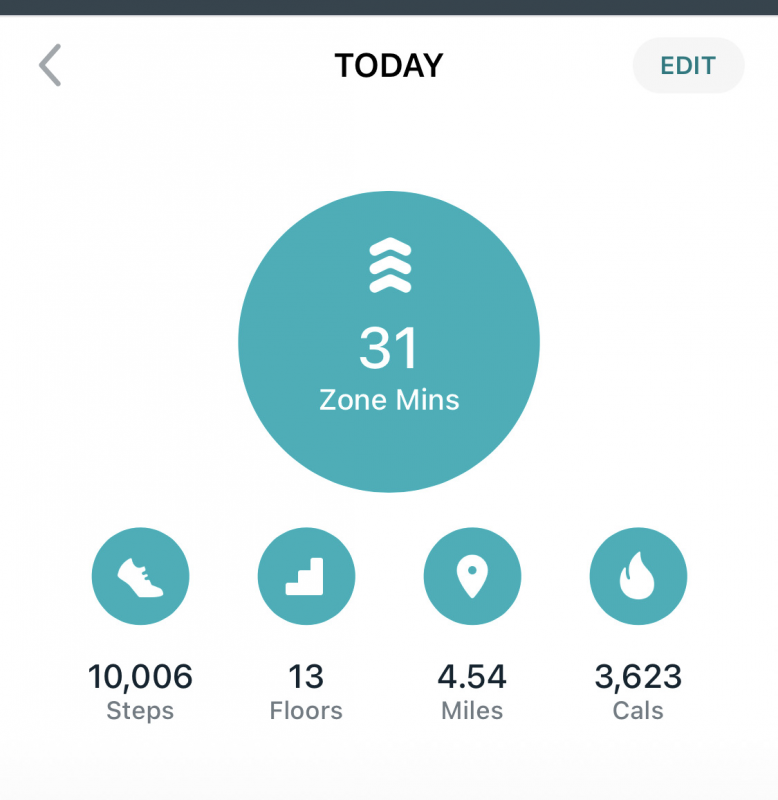Viewport: 778px width, 800px height.
Task: Tap the EDIT button
Action: click(x=688, y=66)
